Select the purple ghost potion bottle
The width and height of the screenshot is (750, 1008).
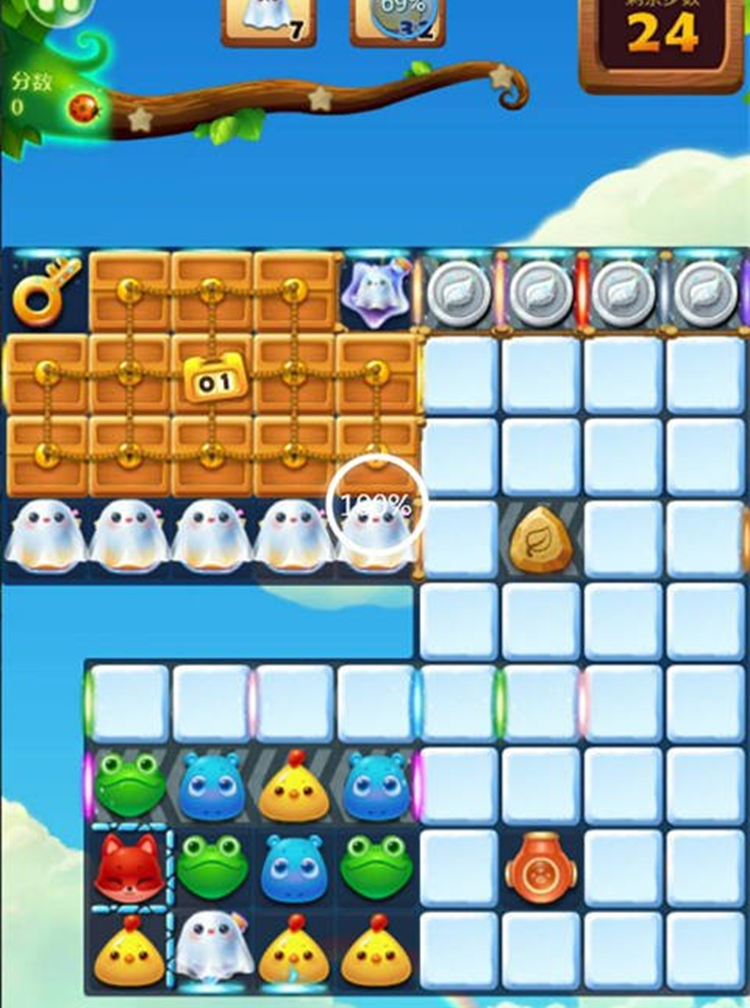(375, 292)
